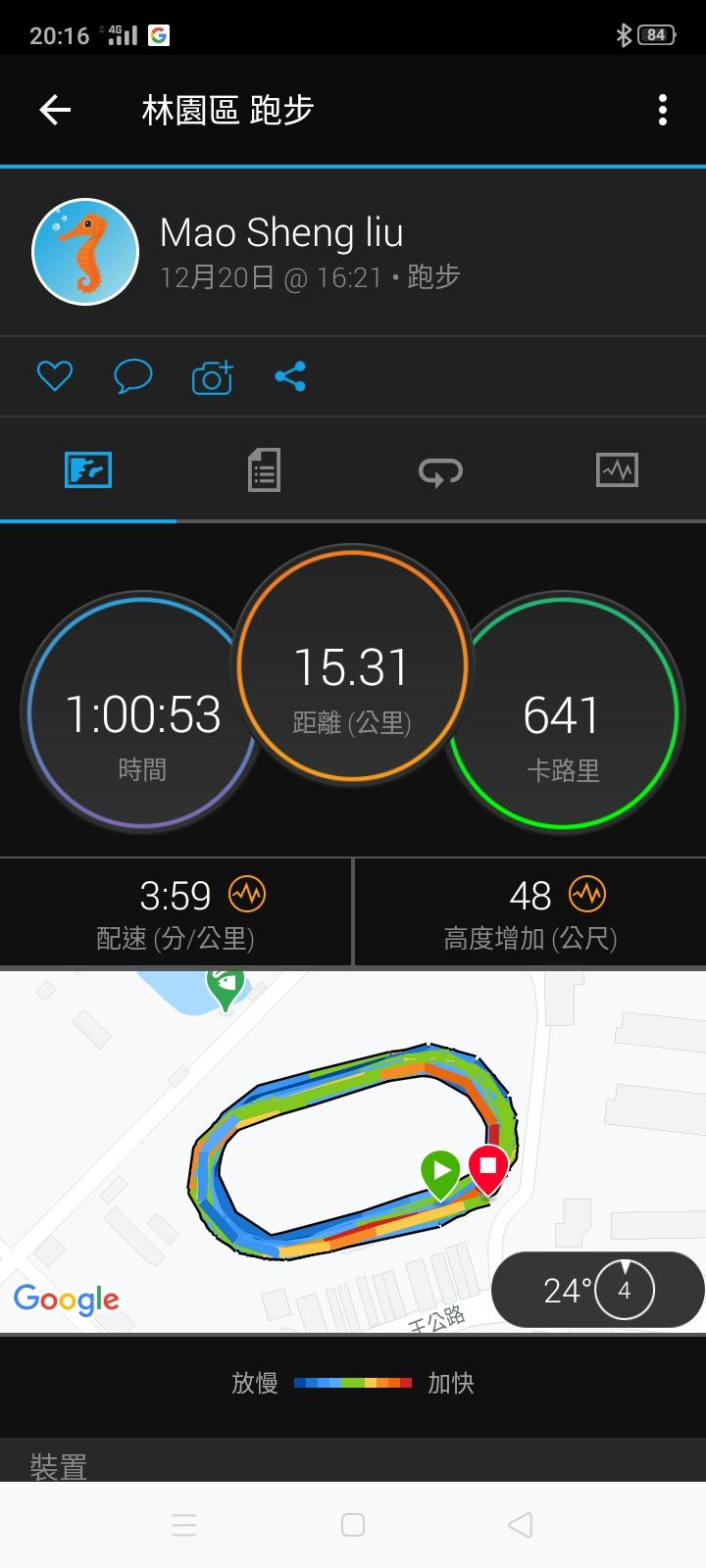Like this running activity

(55, 376)
